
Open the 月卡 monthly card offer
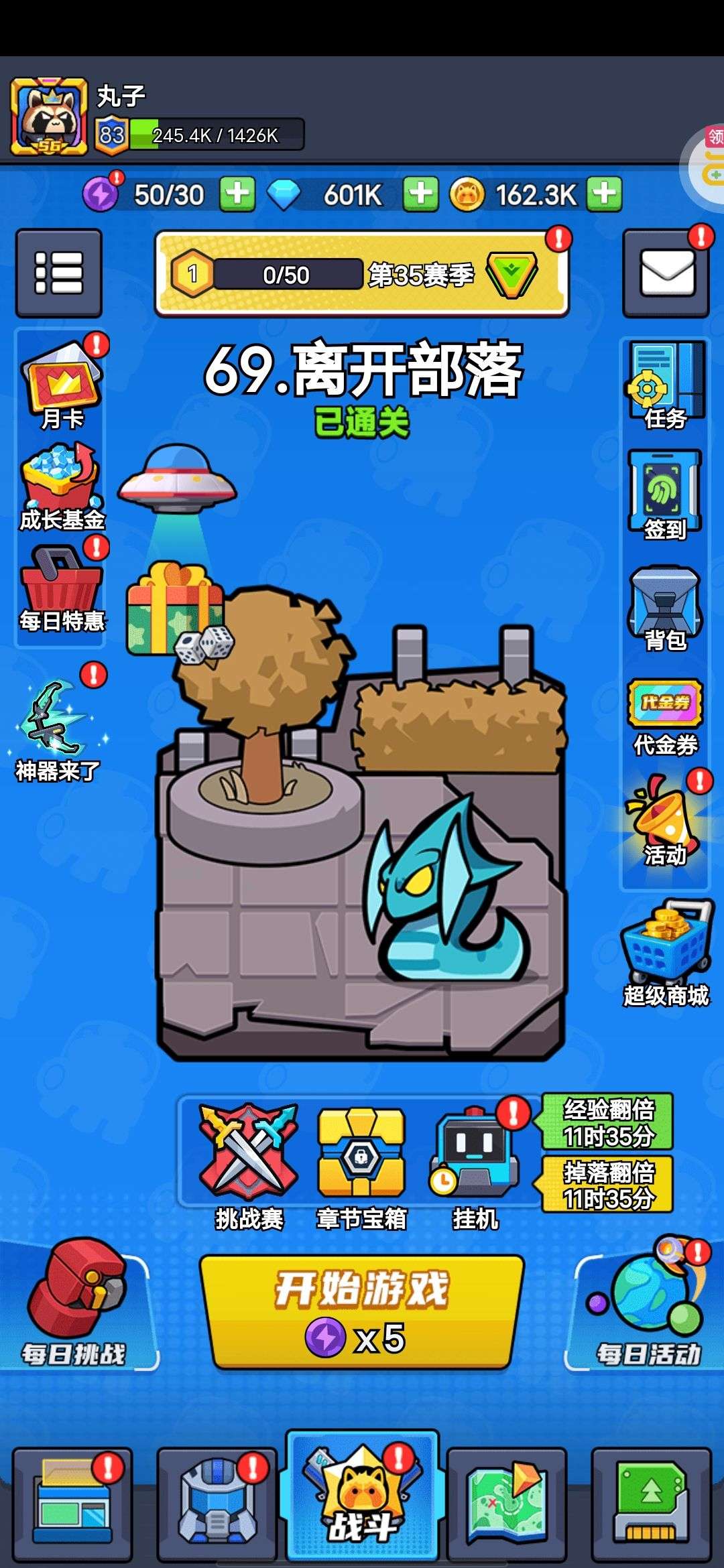[62, 385]
